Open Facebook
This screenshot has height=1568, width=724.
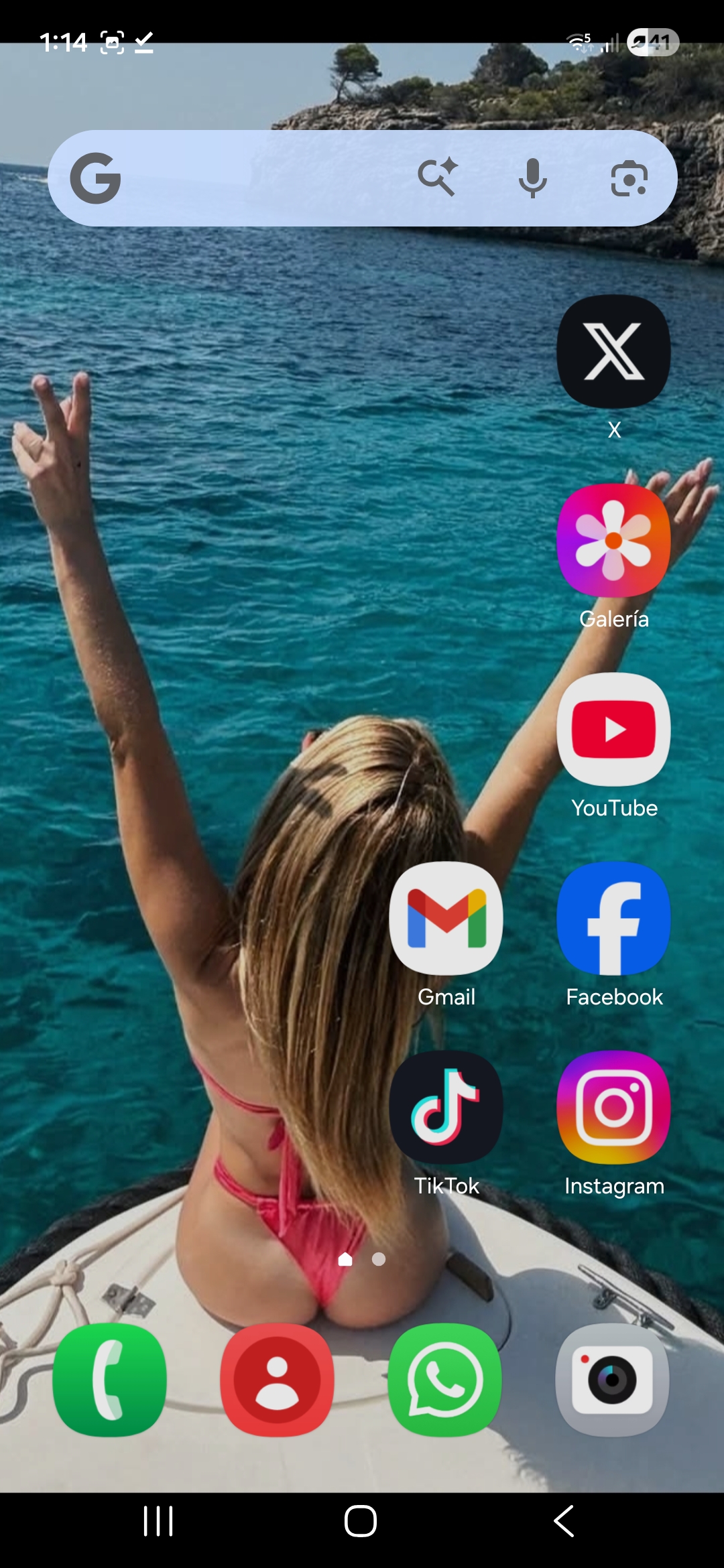pyautogui.click(x=613, y=919)
